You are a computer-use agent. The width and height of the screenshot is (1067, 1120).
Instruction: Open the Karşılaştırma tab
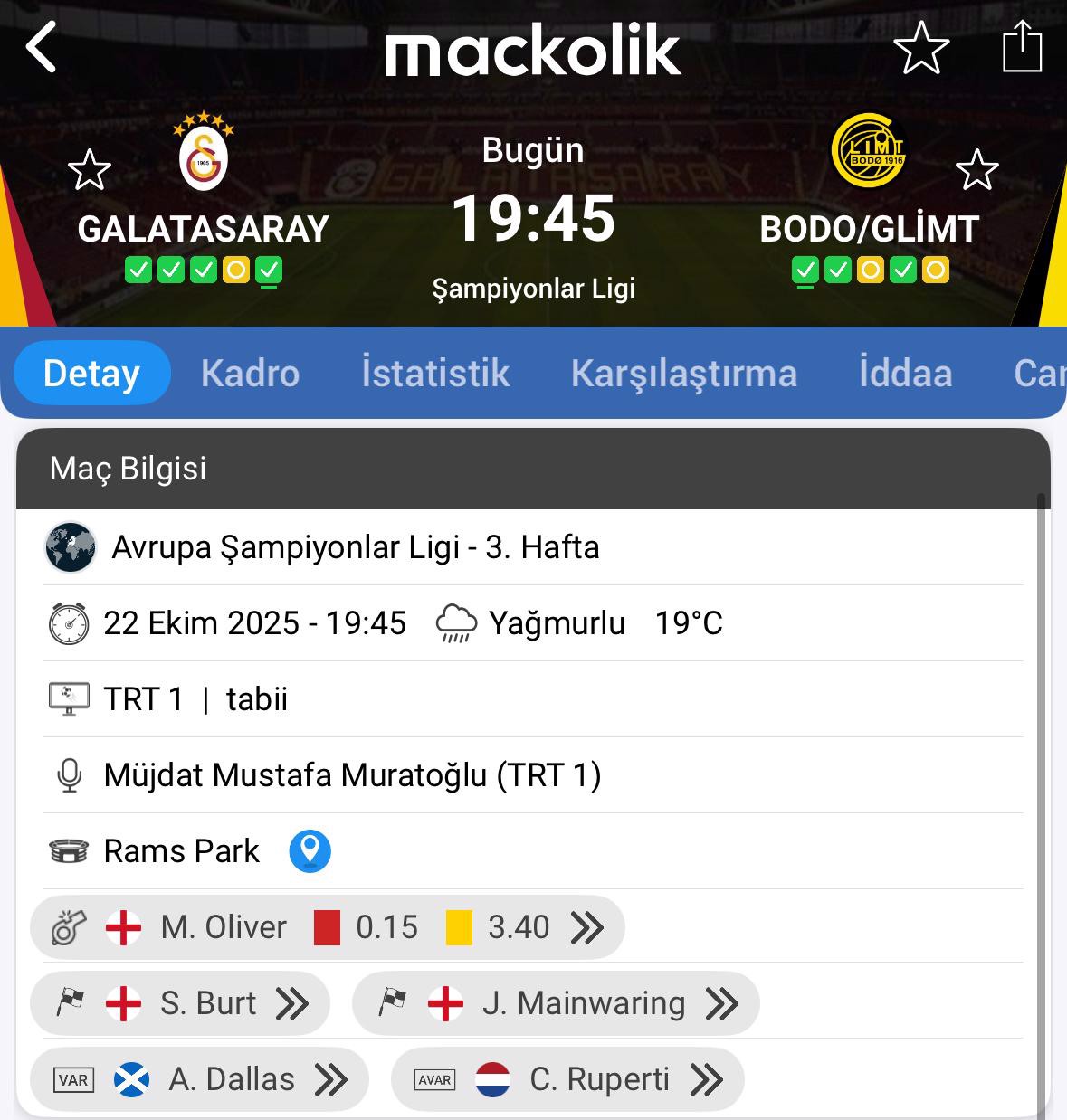click(683, 373)
